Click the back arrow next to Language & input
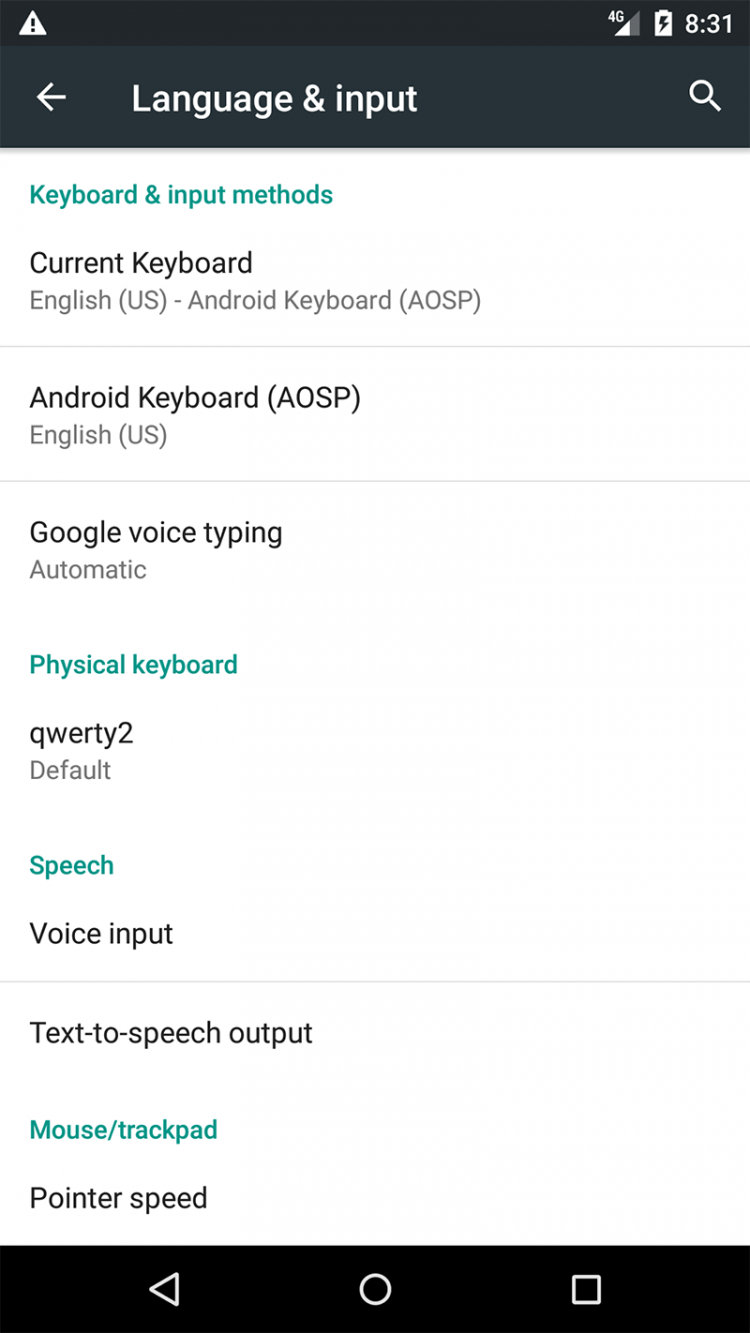 coord(49,97)
